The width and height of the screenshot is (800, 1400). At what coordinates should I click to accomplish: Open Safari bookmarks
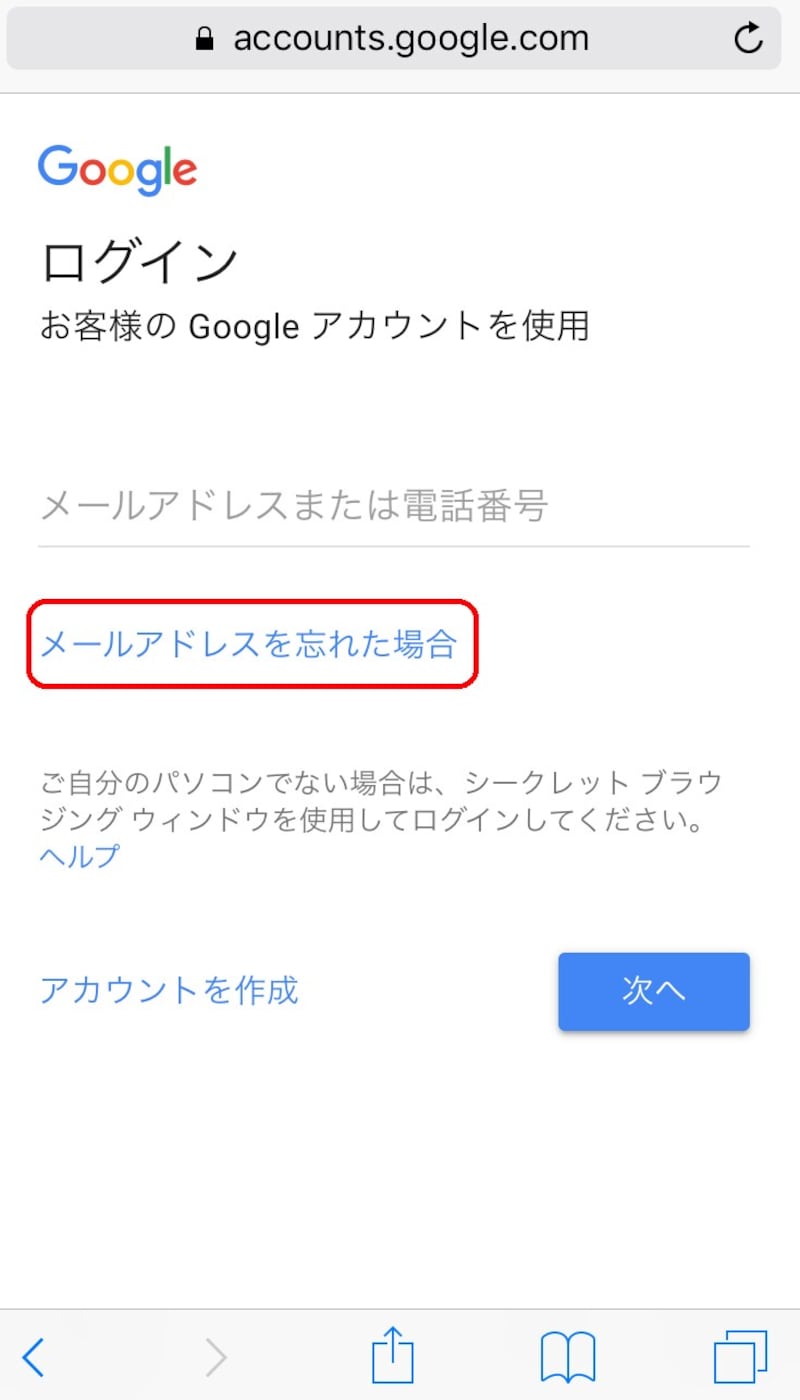click(x=568, y=1357)
